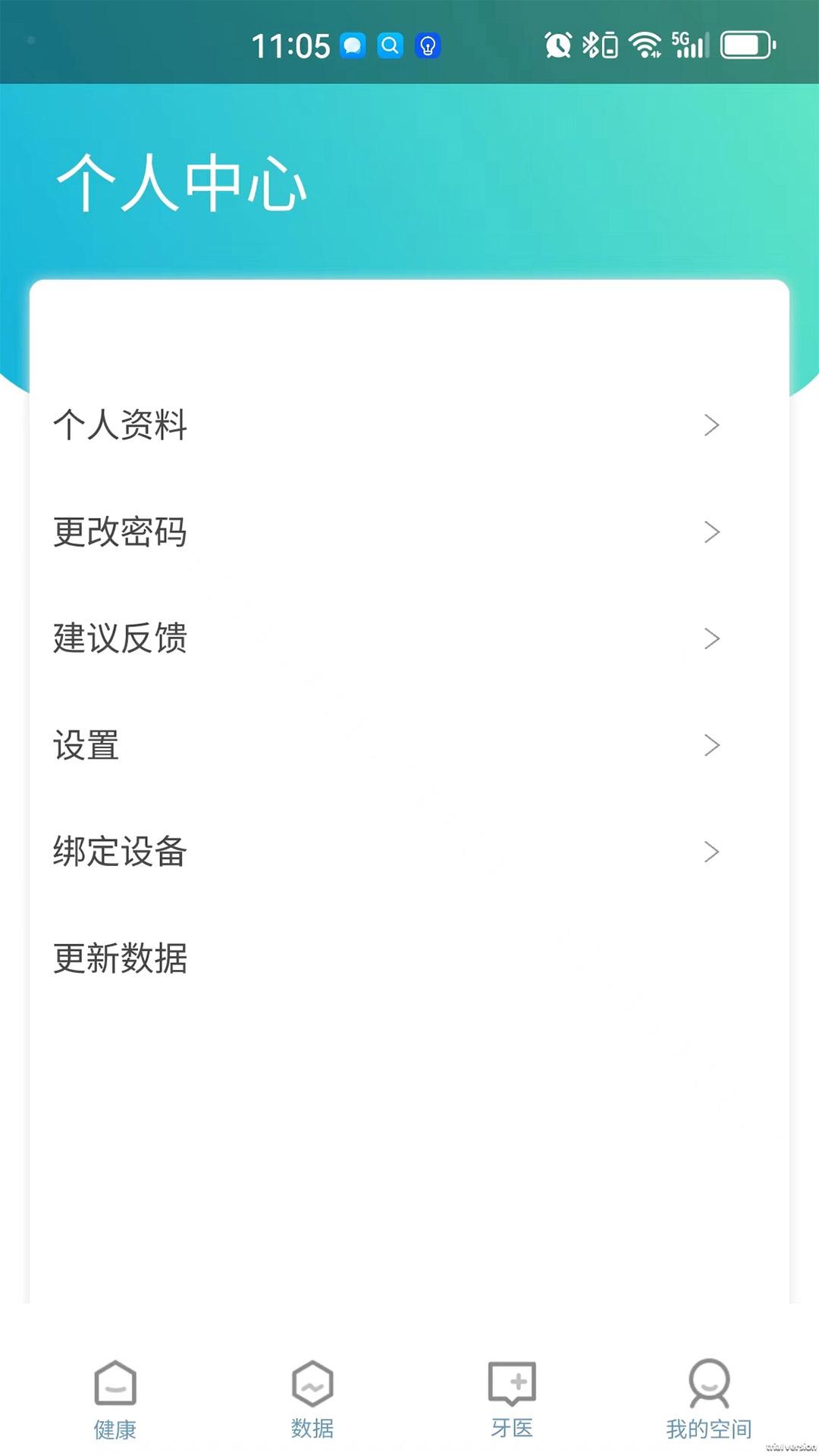
Task: Open 设置 via its right chevron
Action: coord(711,745)
